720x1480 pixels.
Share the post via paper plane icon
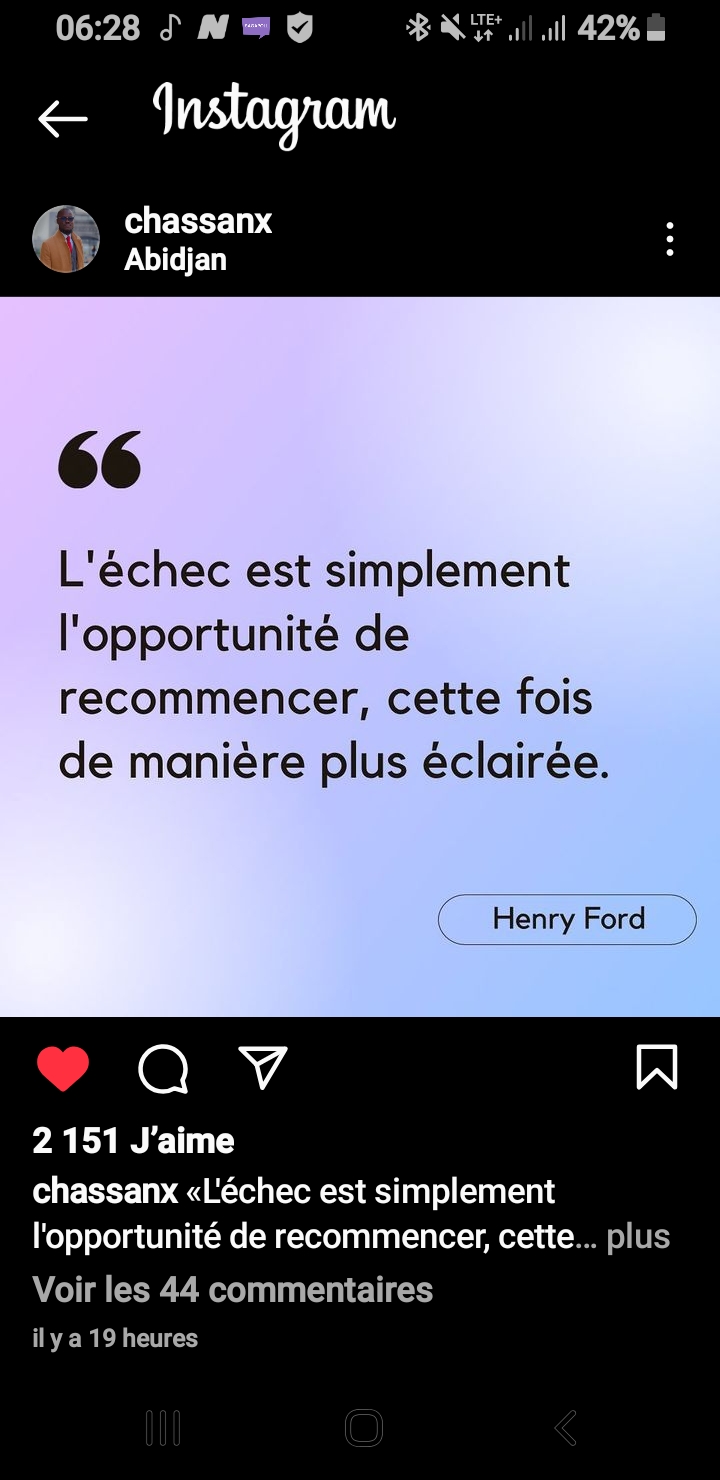263,1067
